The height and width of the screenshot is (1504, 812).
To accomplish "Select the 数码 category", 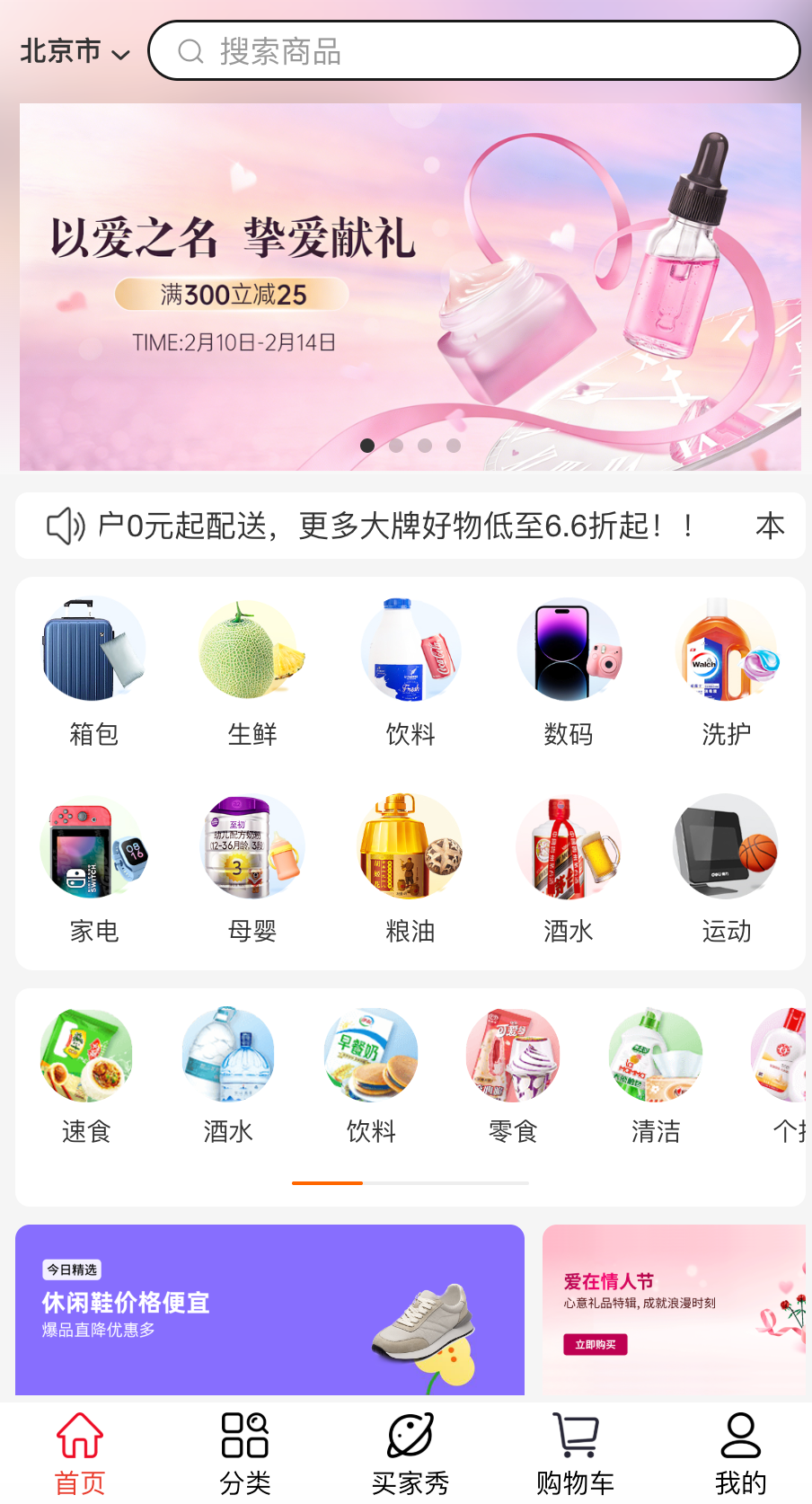I will click(569, 671).
